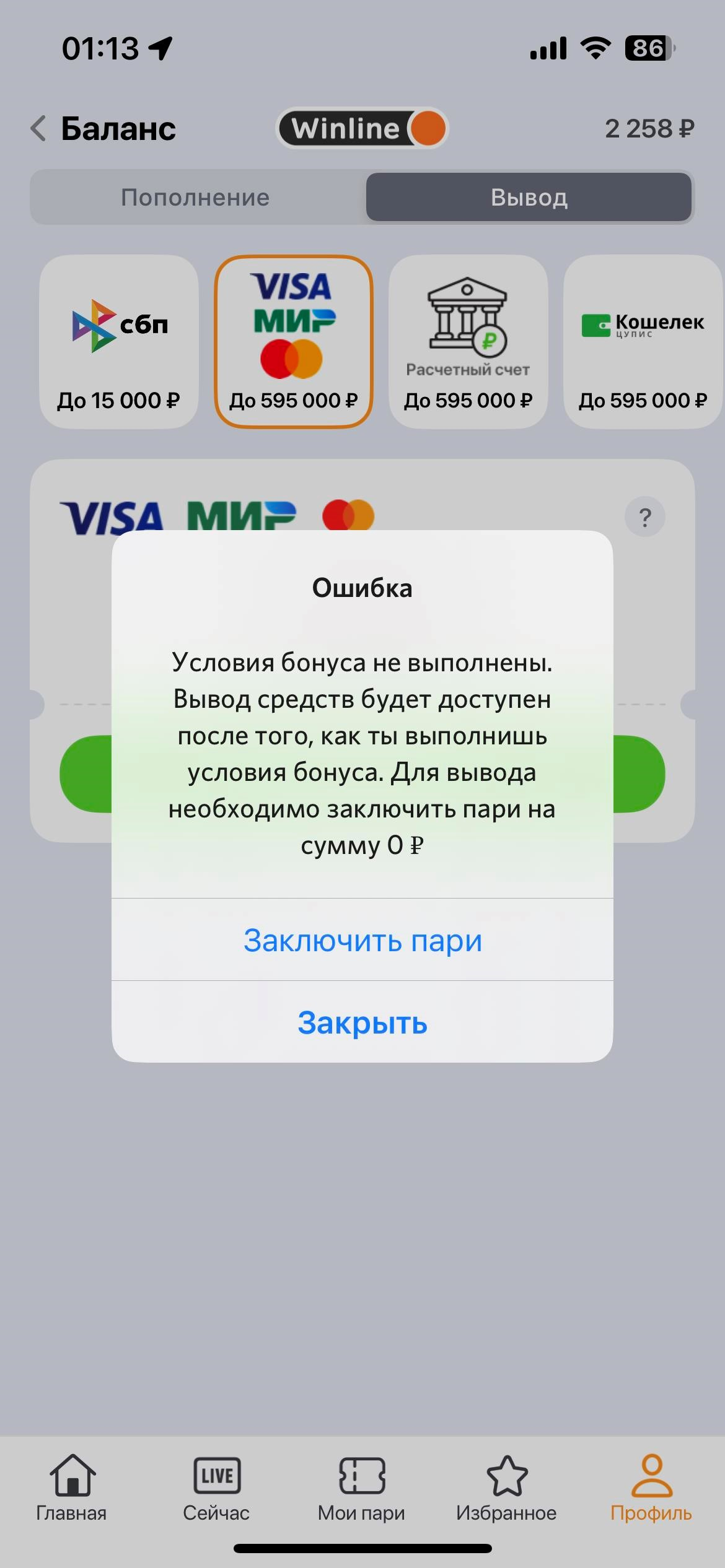This screenshot has width=725, height=1568.
Task: Select the Вывод tab
Action: click(529, 198)
